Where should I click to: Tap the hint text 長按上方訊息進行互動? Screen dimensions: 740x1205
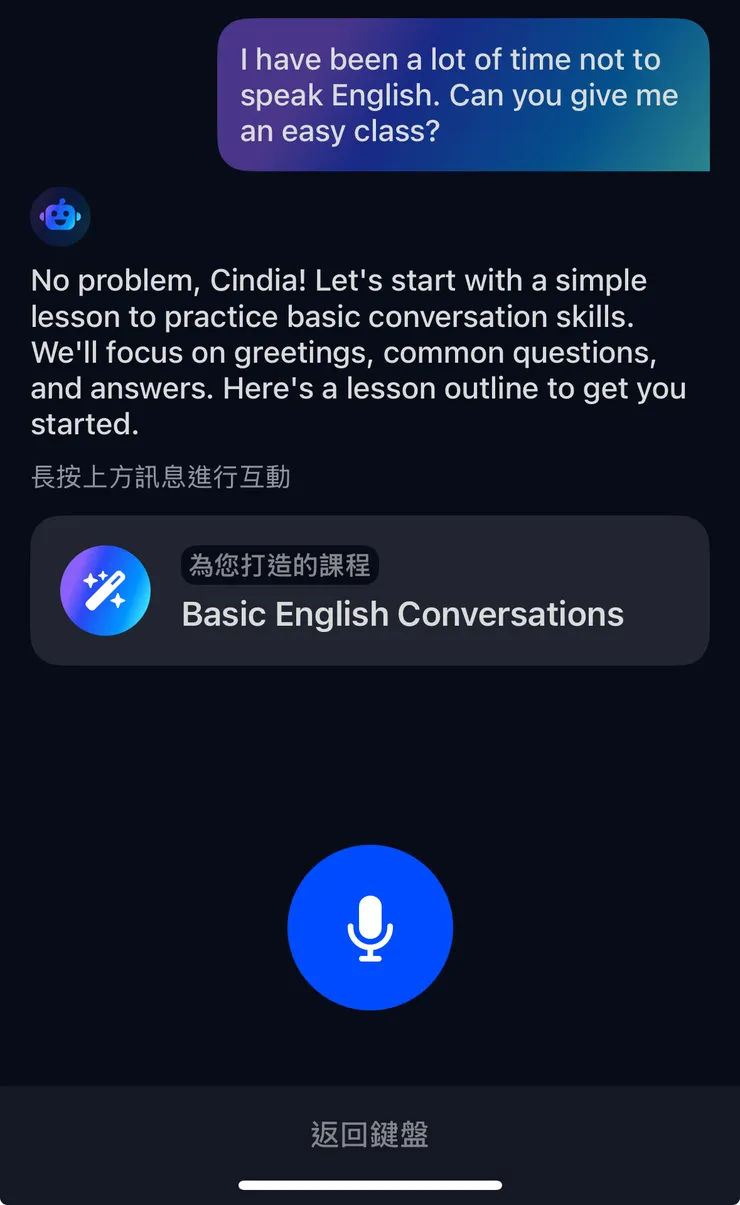160,477
